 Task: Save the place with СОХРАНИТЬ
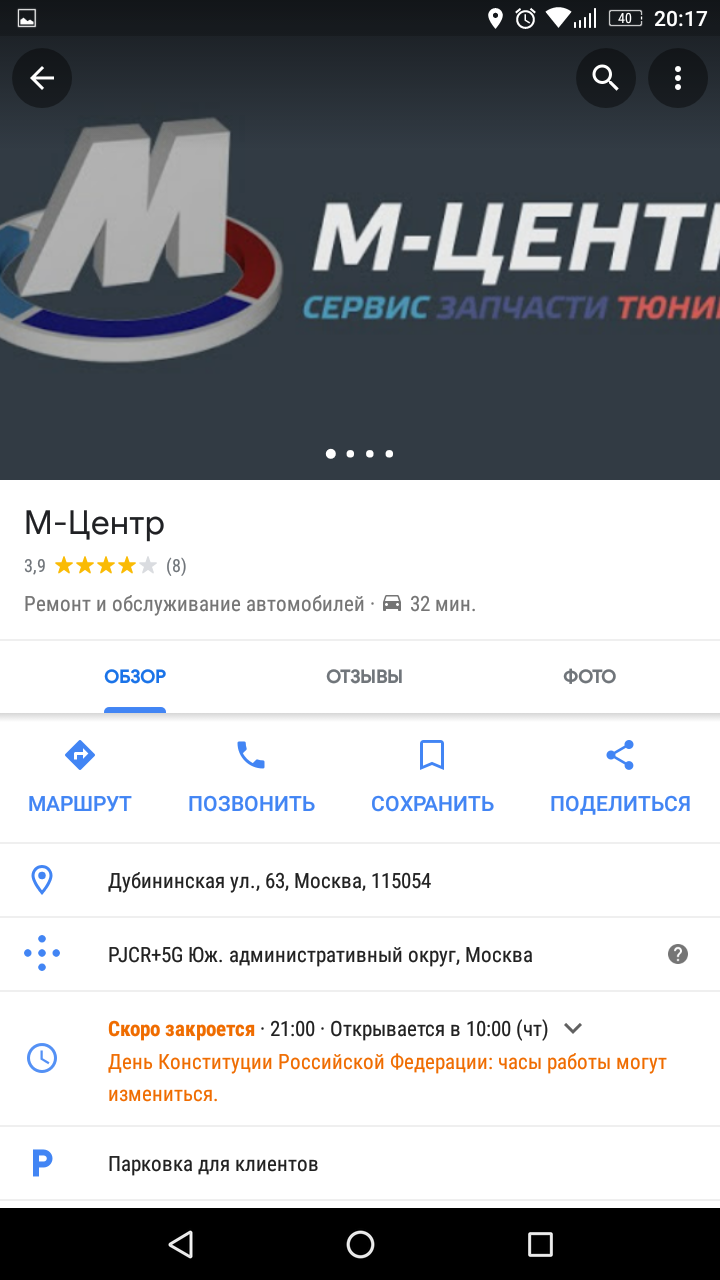pos(432,778)
